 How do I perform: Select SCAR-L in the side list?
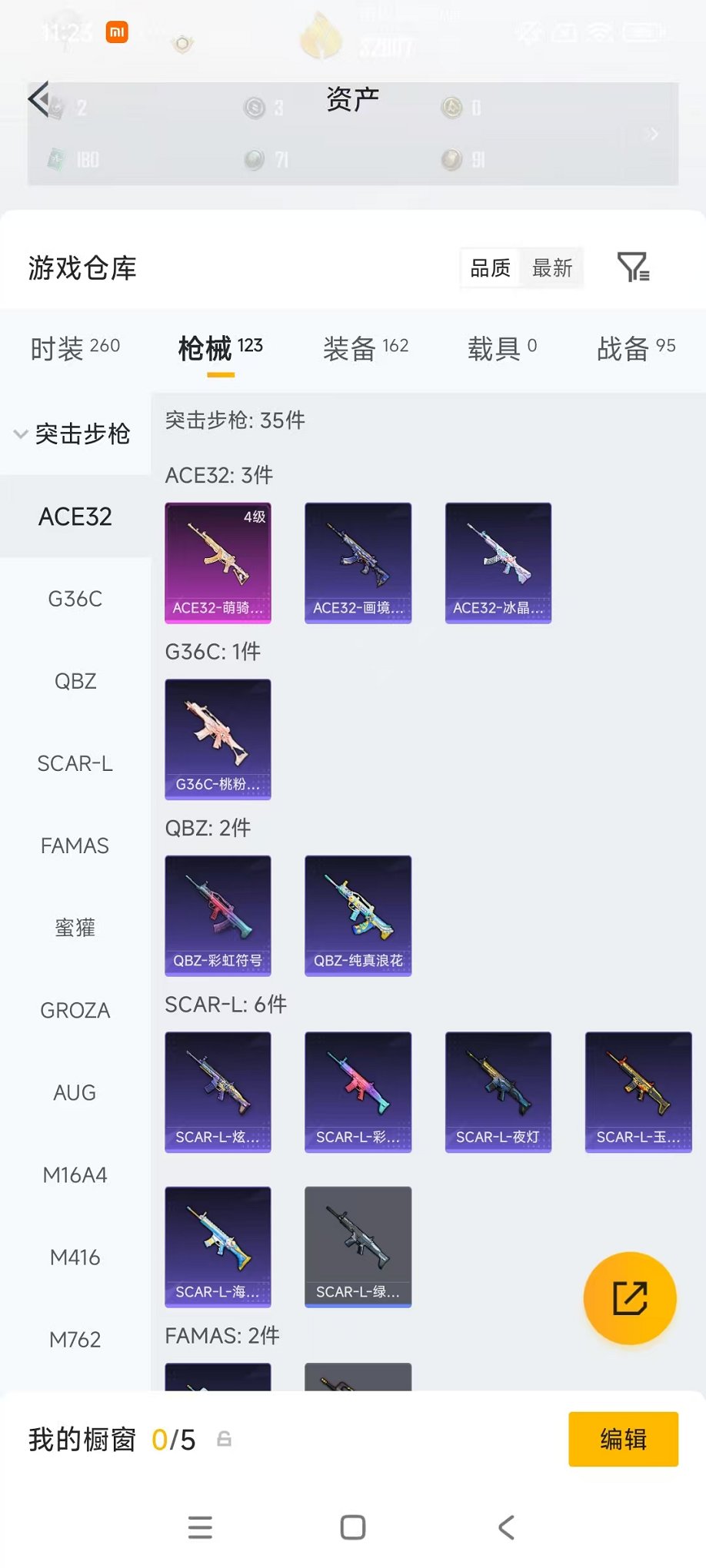(75, 763)
